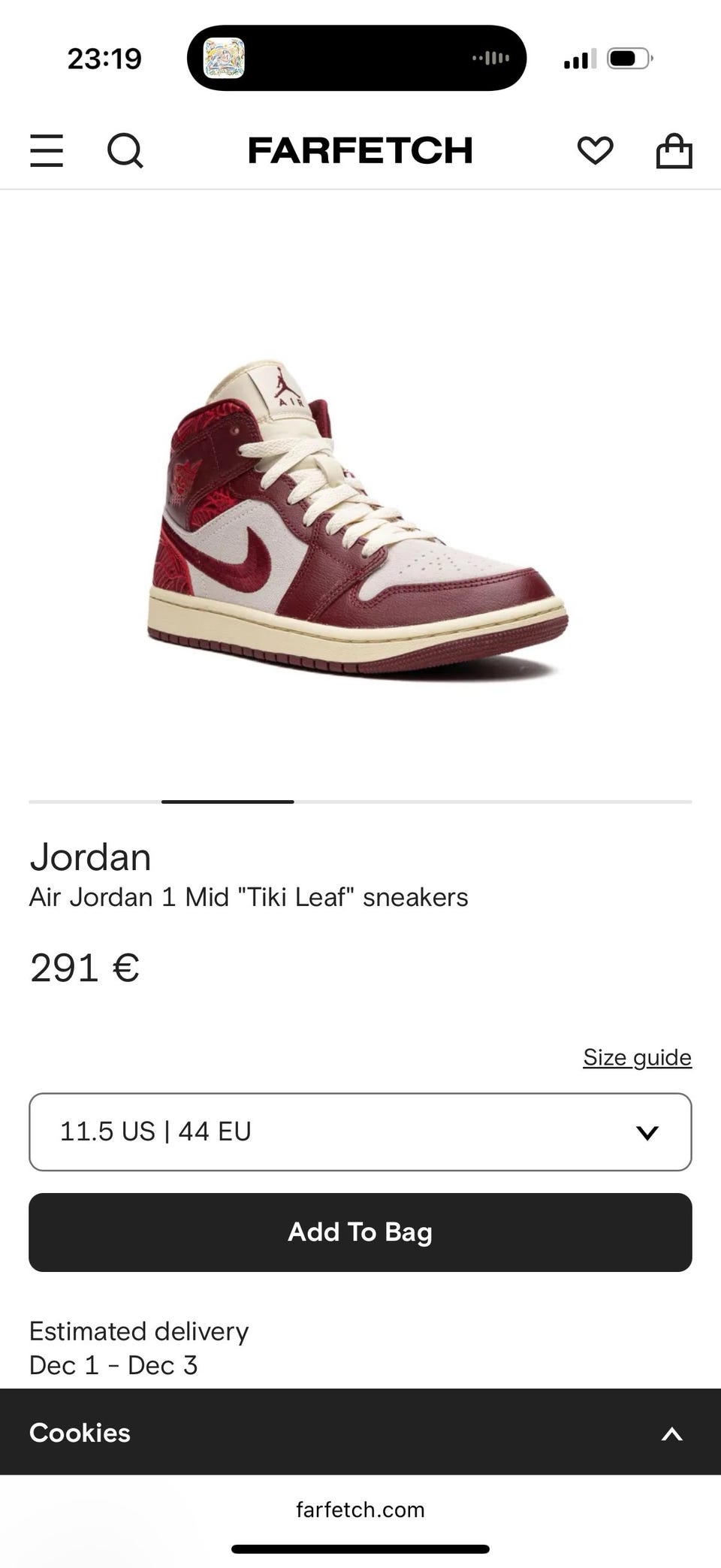Screen dimensions: 721x1568
Task: Go to the Farfetch home page logo
Action: pyautogui.click(x=360, y=150)
